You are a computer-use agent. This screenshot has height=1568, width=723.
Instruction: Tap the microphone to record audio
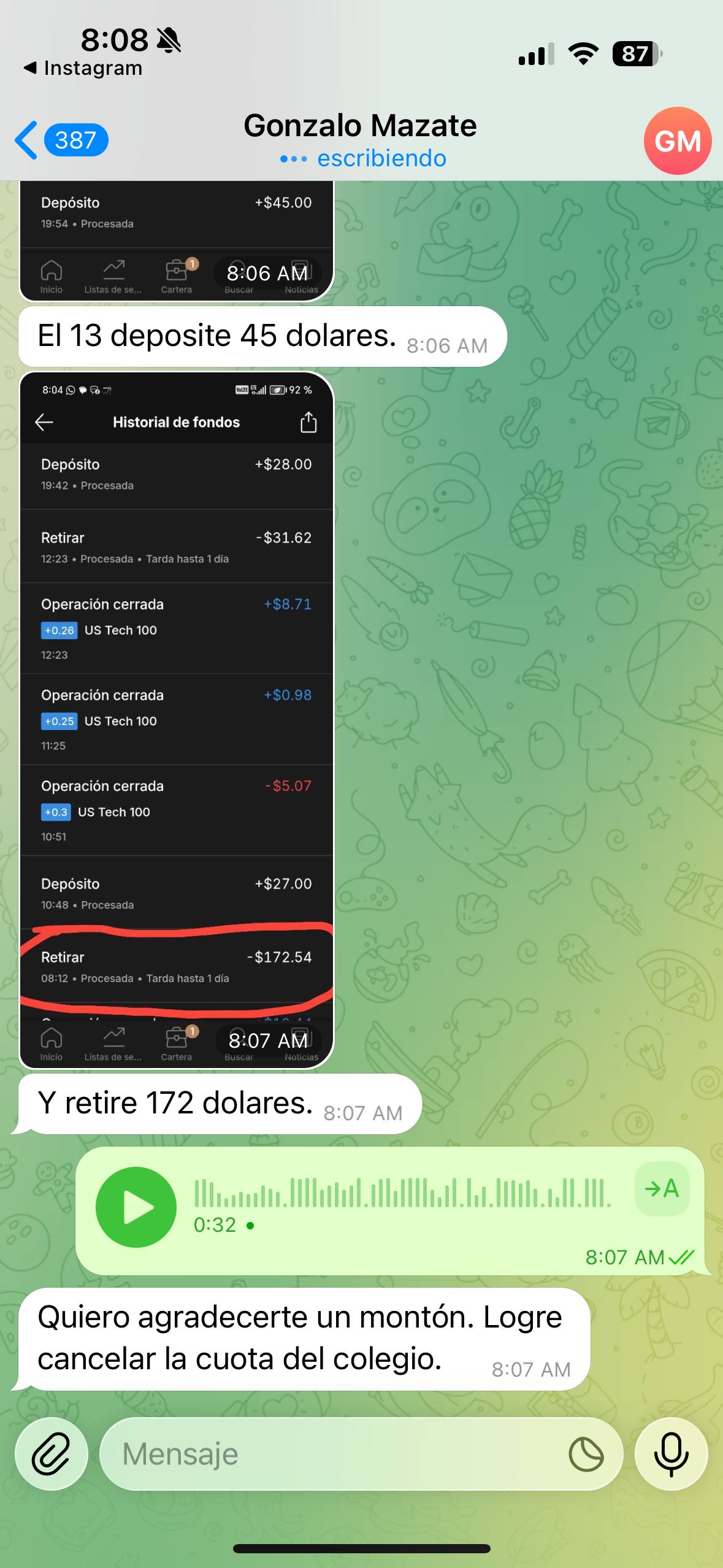coord(671,1454)
